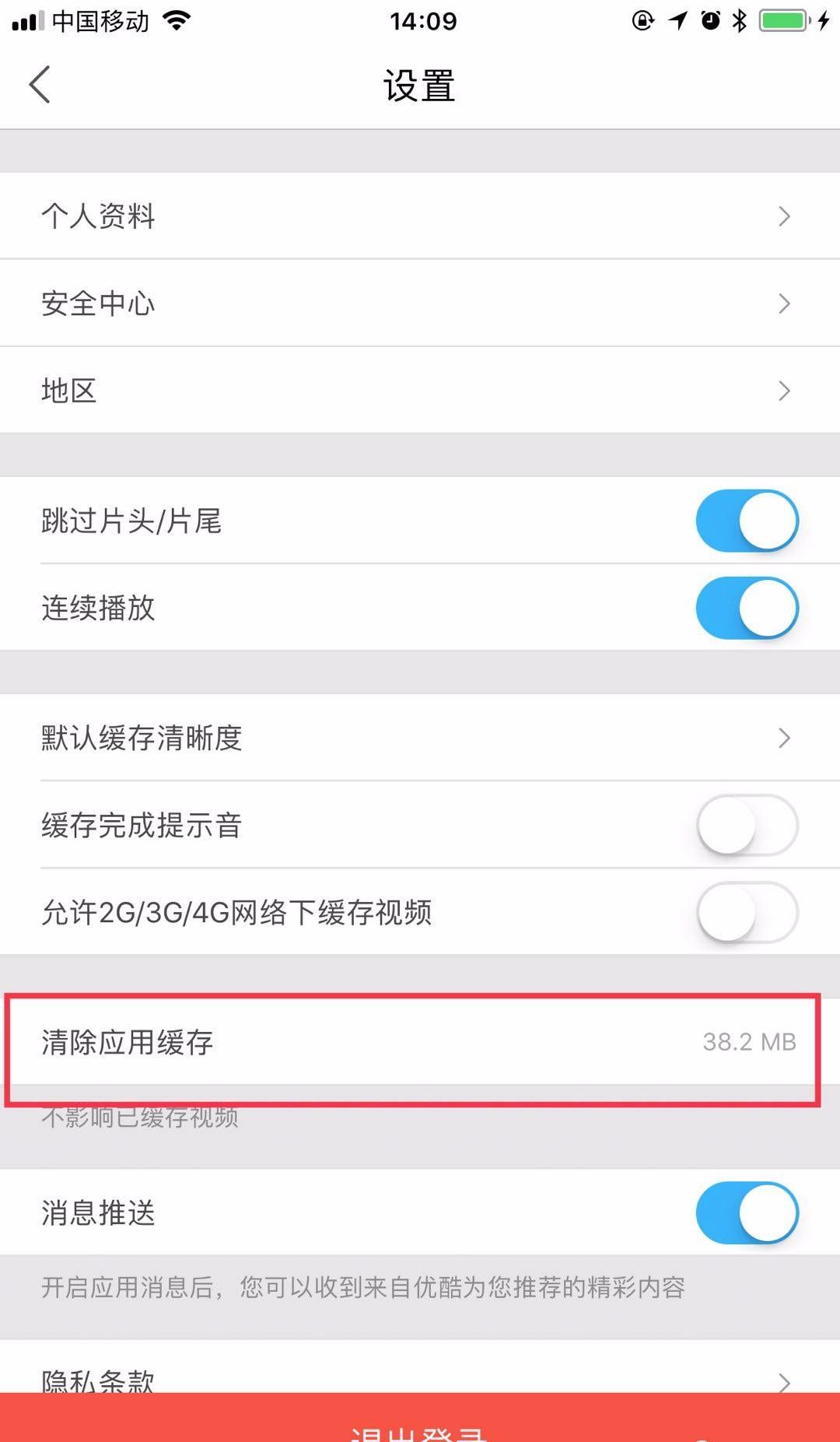
Task: Turn off 连续播放
Action: (747, 608)
